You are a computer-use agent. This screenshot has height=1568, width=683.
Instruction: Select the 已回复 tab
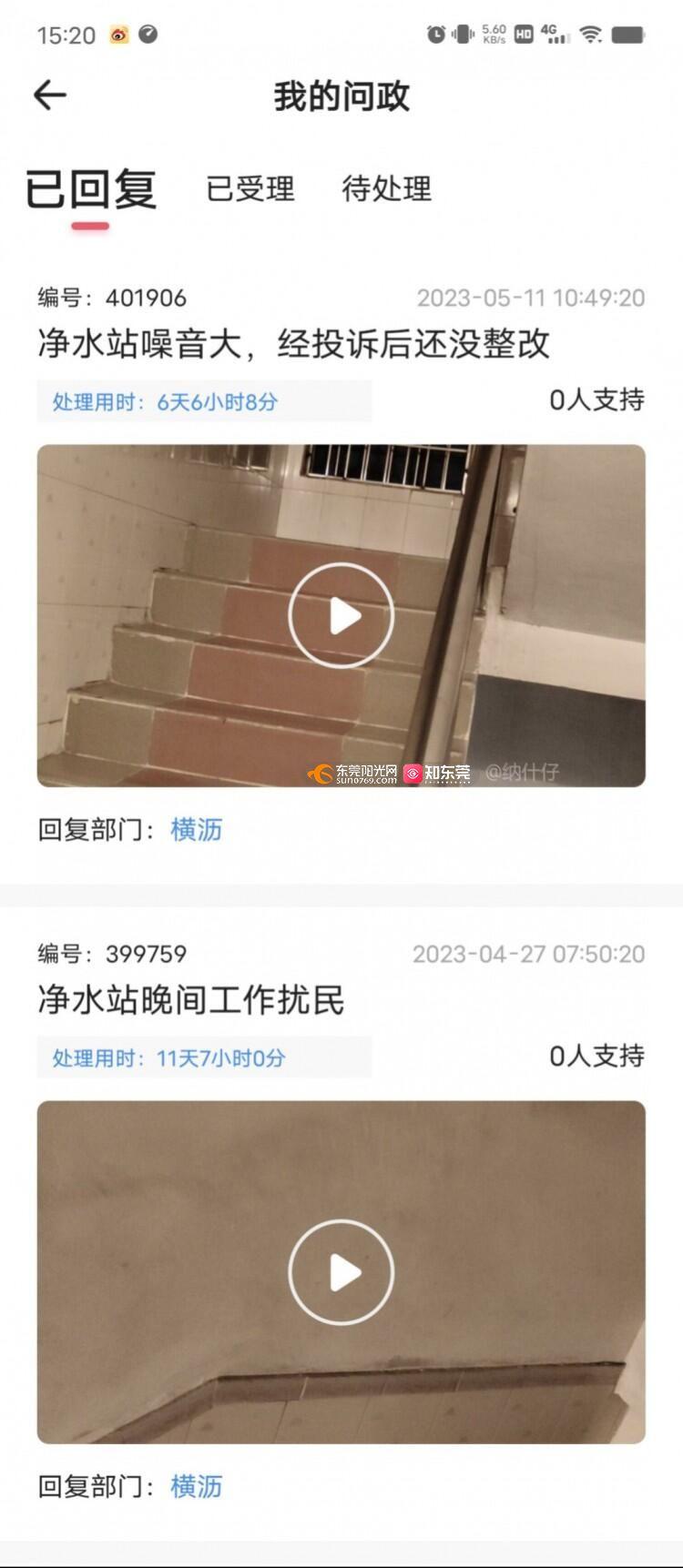tap(90, 189)
